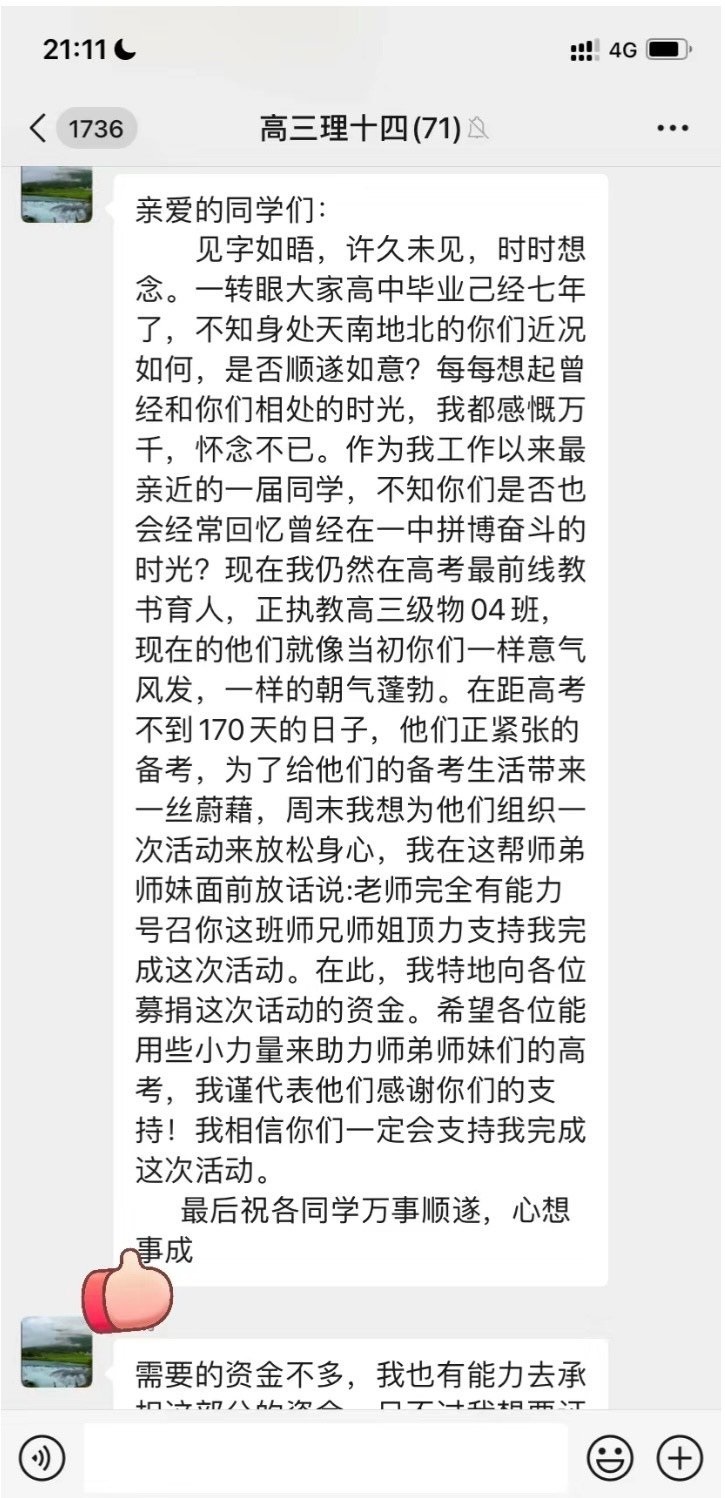This screenshot has height=1498, width=725.
Task: Tap the message text input field
Action: (x=325, y=1457)
